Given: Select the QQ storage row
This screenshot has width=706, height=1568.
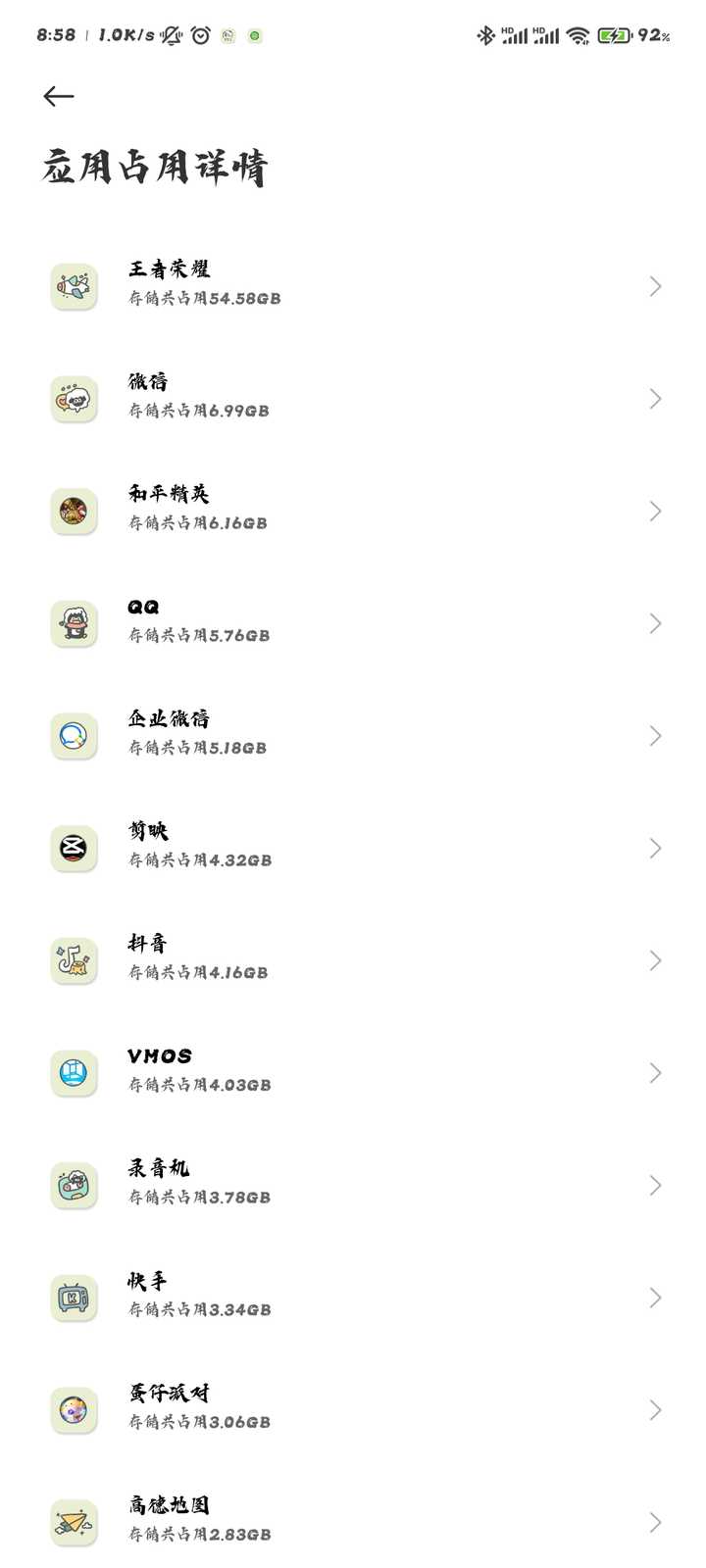Looking at the screenshot, I should tap(353, 623).
